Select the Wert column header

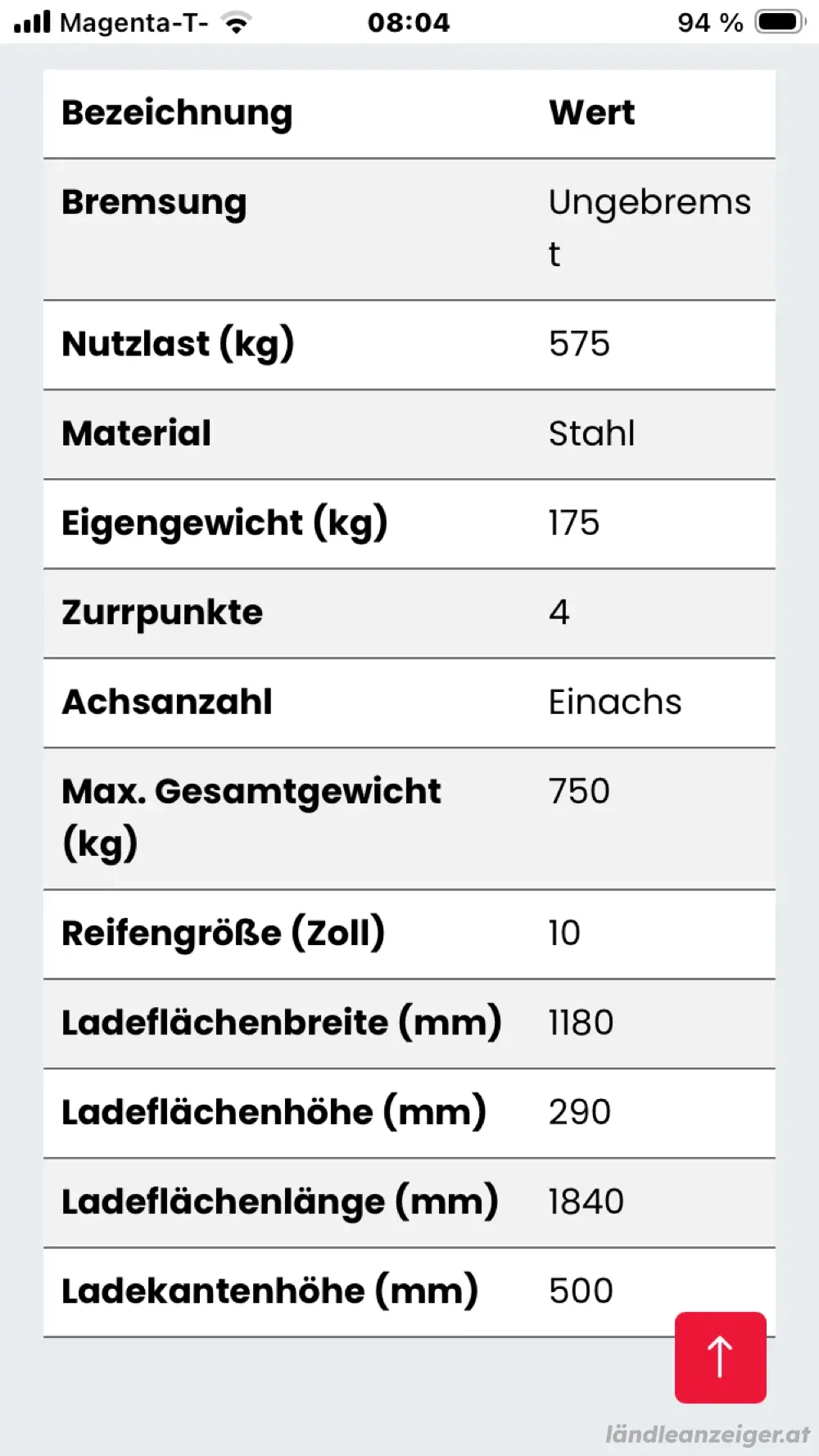click(591, 113)
